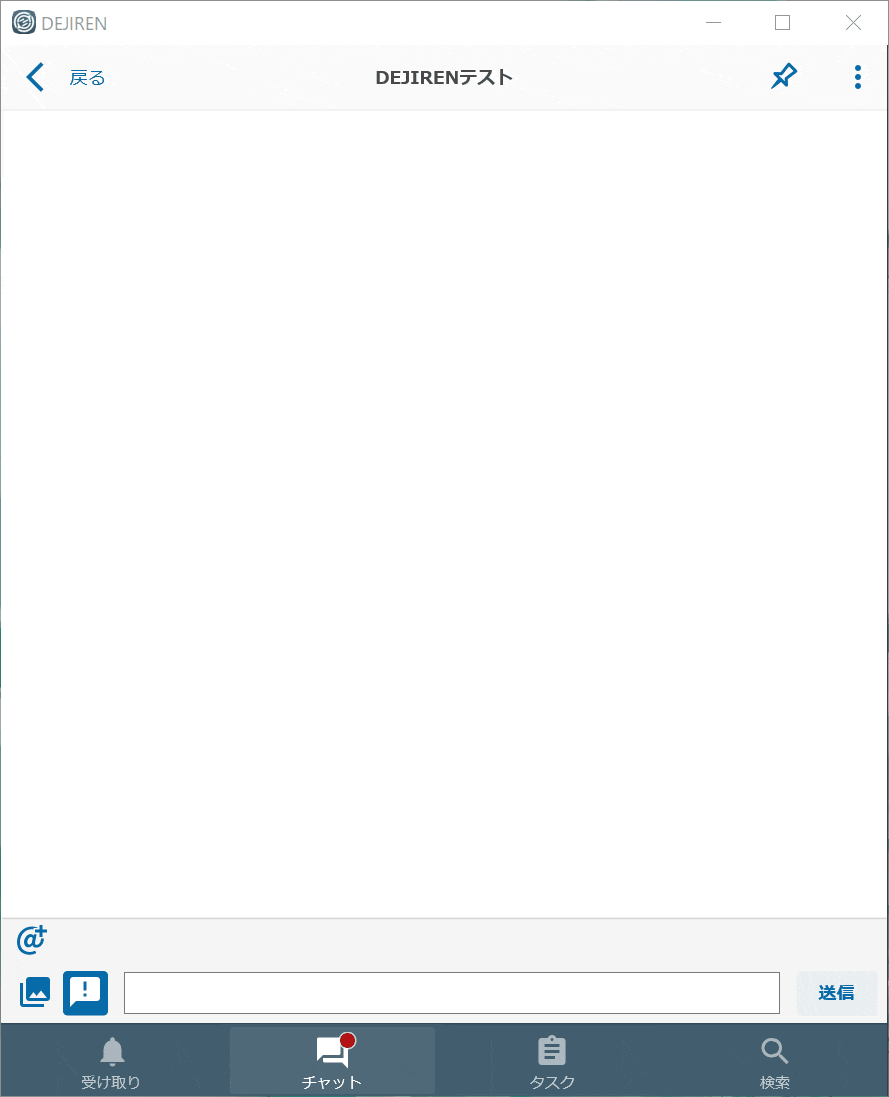Maximize the DEJIREN window
Screen dimensions: 889x1097
(783, 23)
